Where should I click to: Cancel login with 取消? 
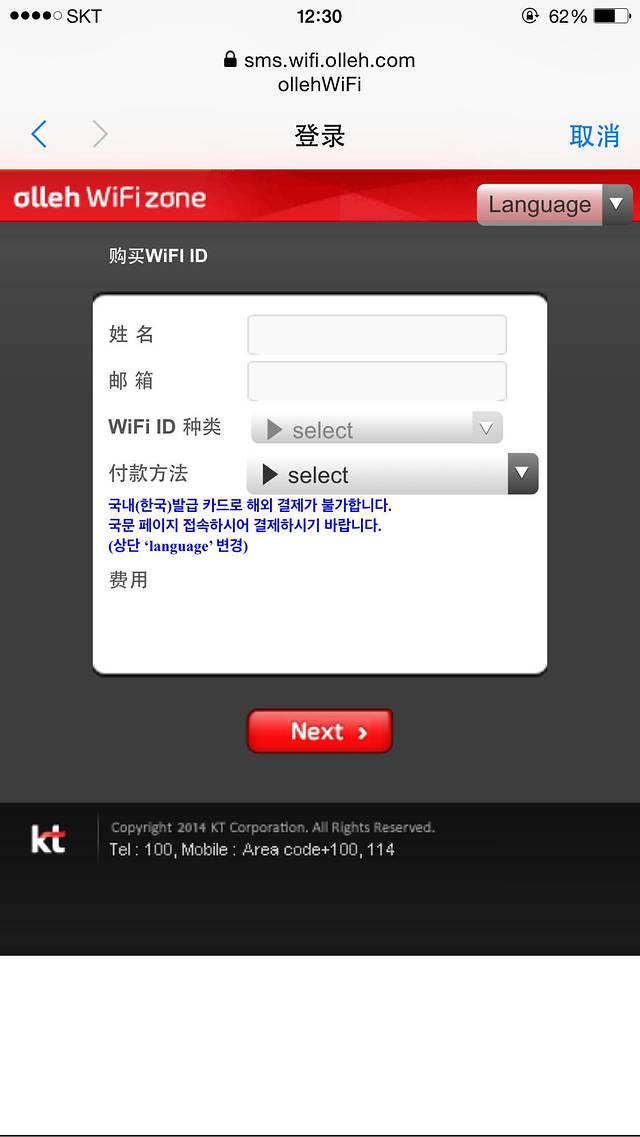coord(594,136)
